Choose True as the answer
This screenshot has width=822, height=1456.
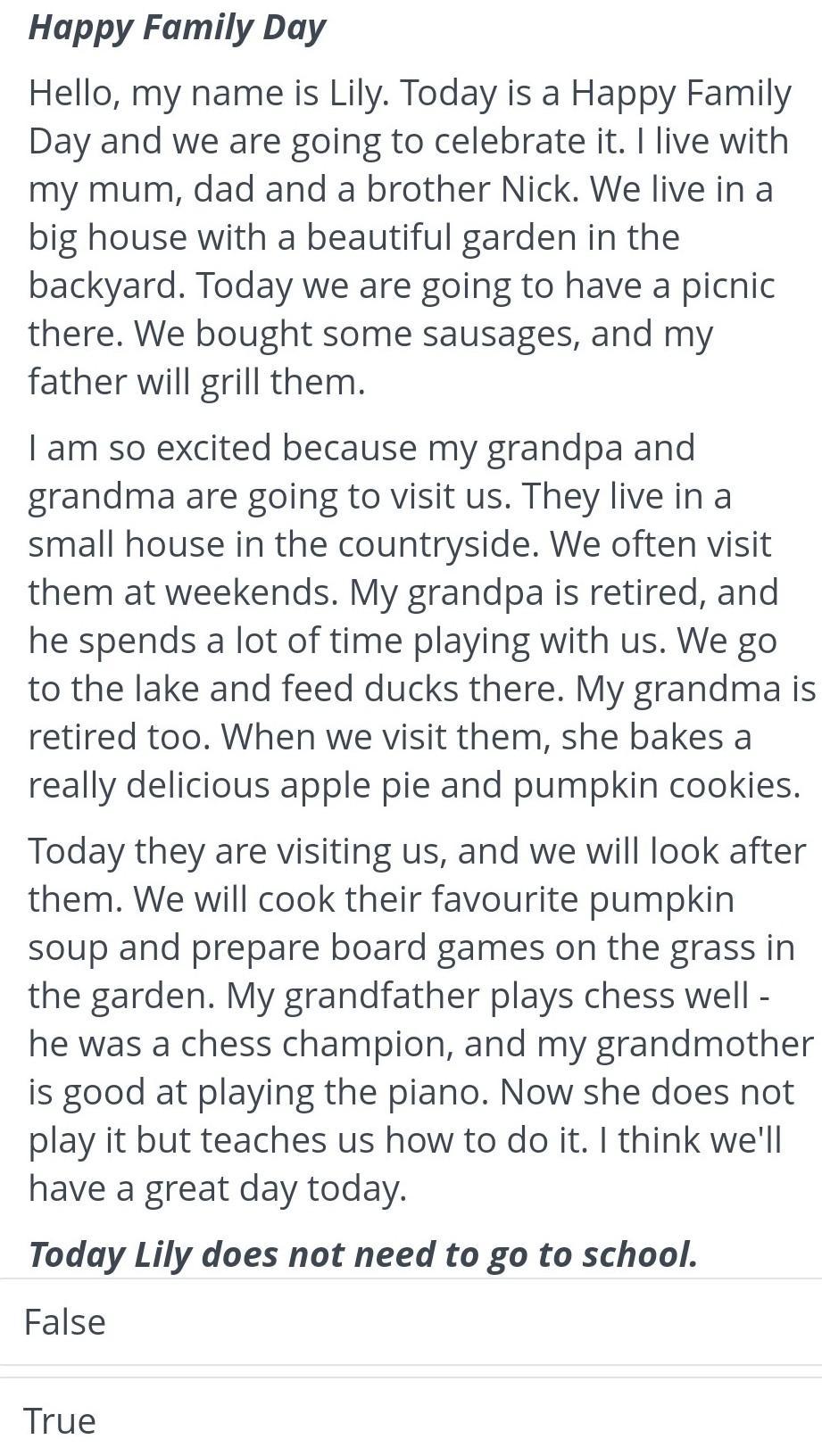tap(411, 1419)
